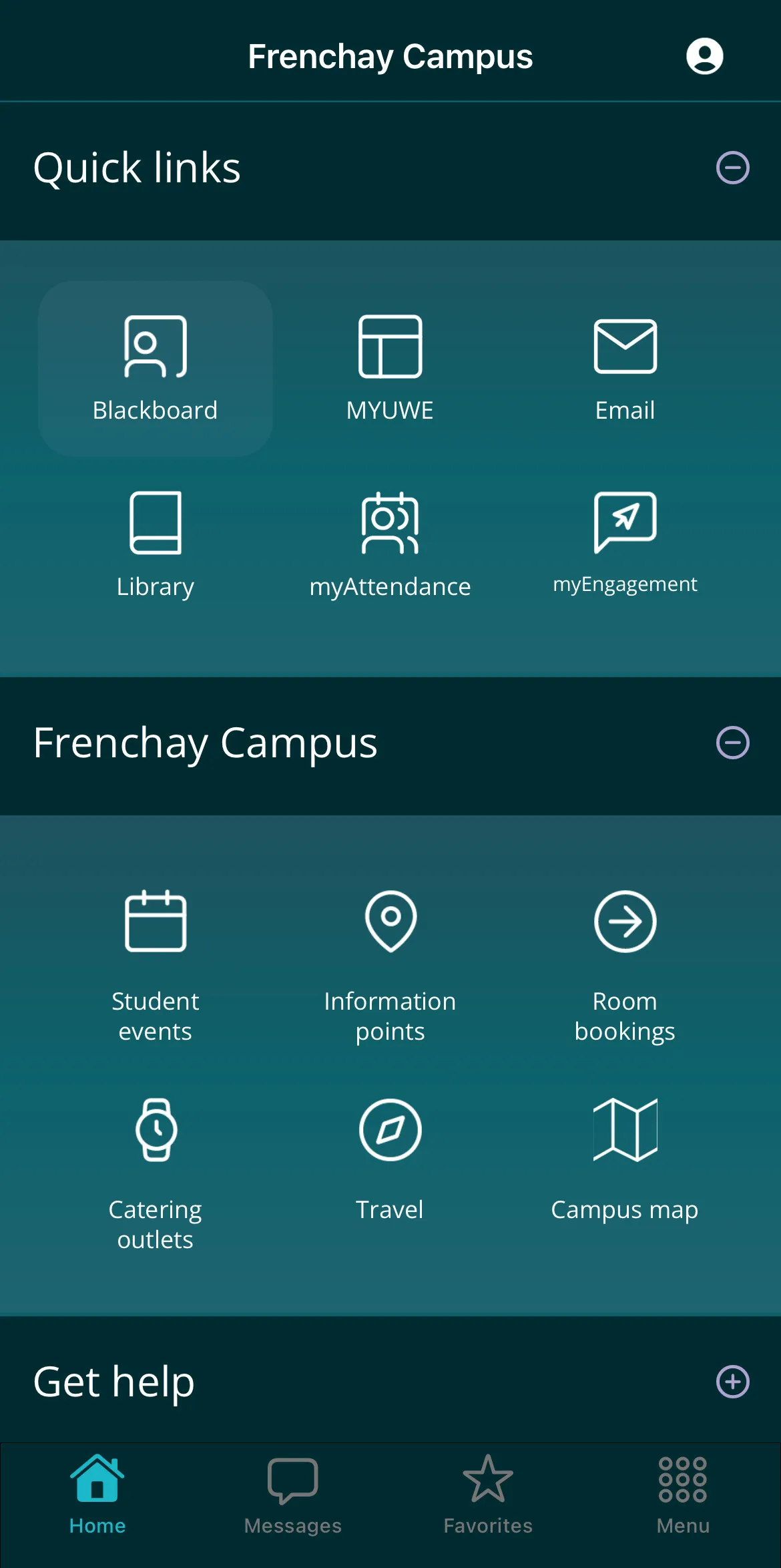Open Travel information
Screen dimensions: 781x1568
coord(390,1159)
